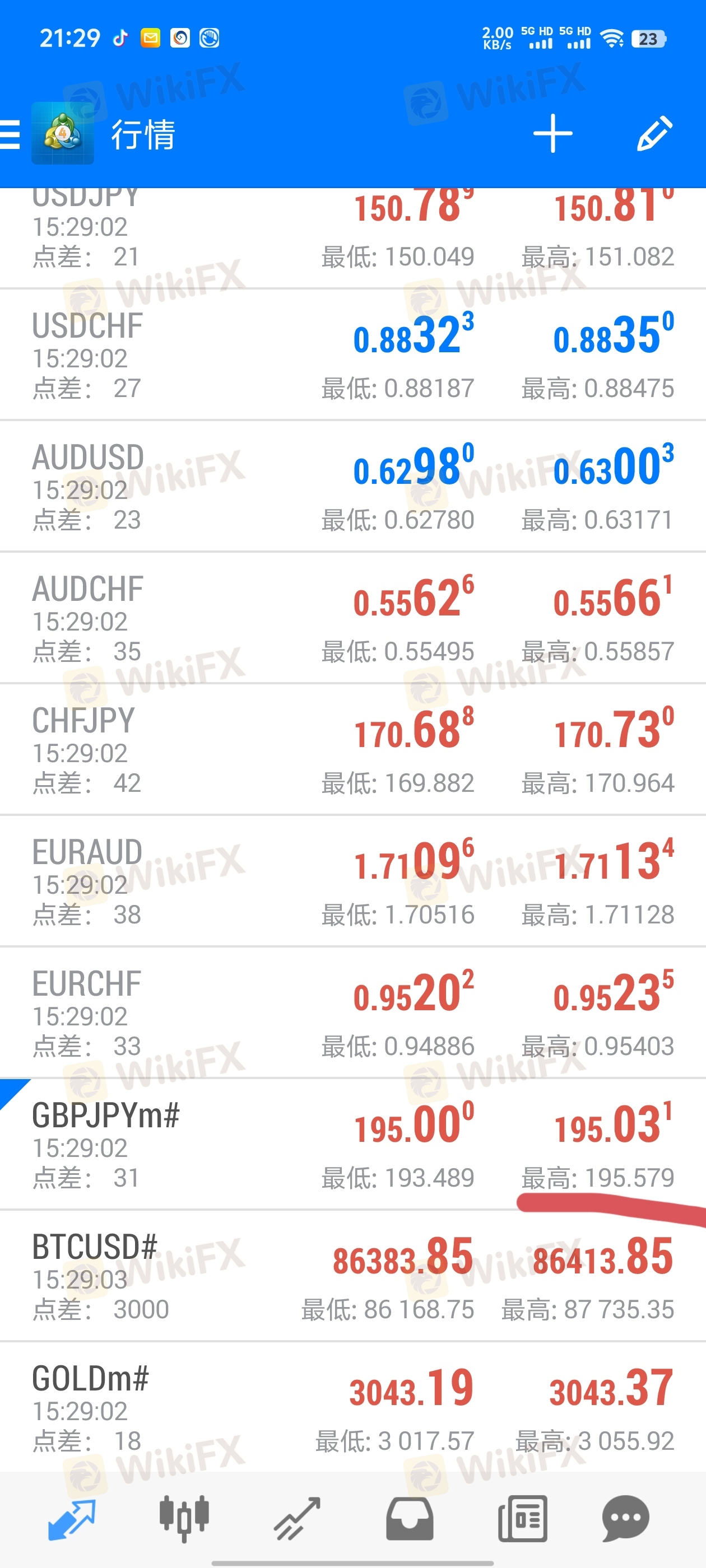Select the CHFJPY quote row

pos(352,749)
